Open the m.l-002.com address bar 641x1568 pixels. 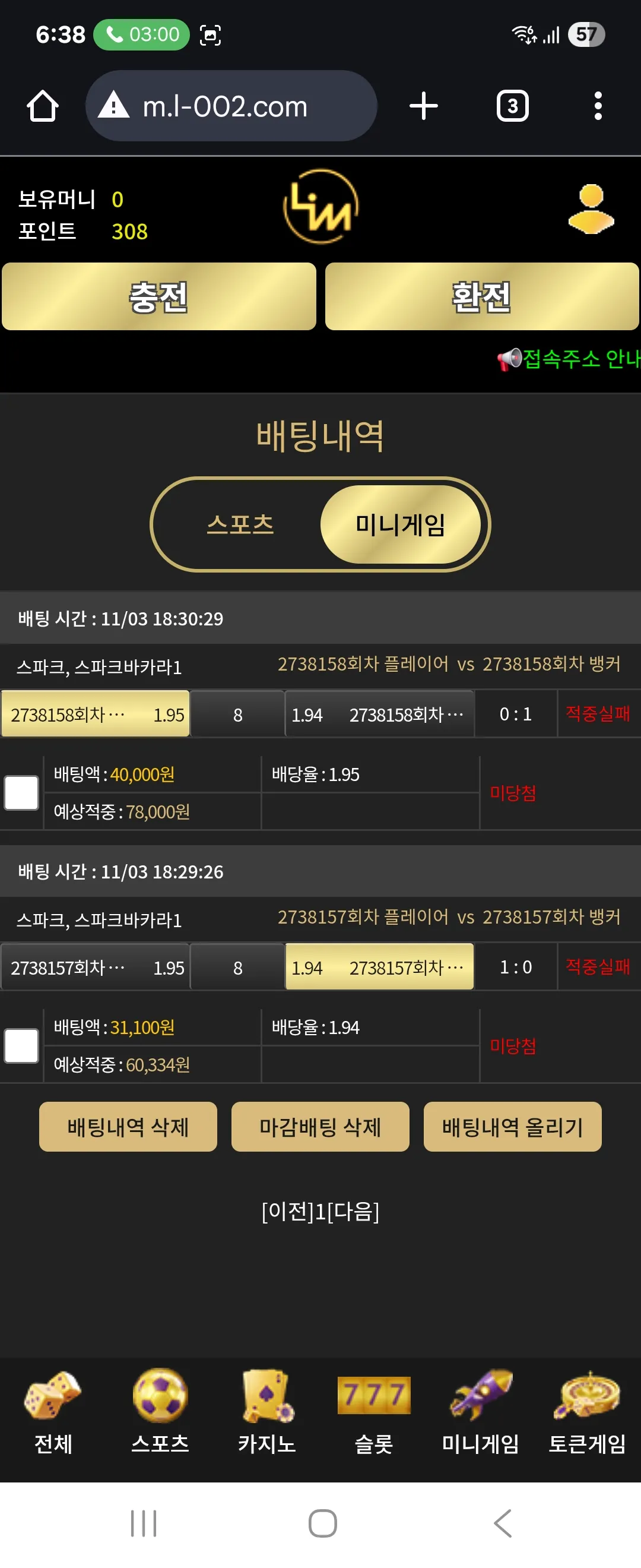[x=231, y=106]
